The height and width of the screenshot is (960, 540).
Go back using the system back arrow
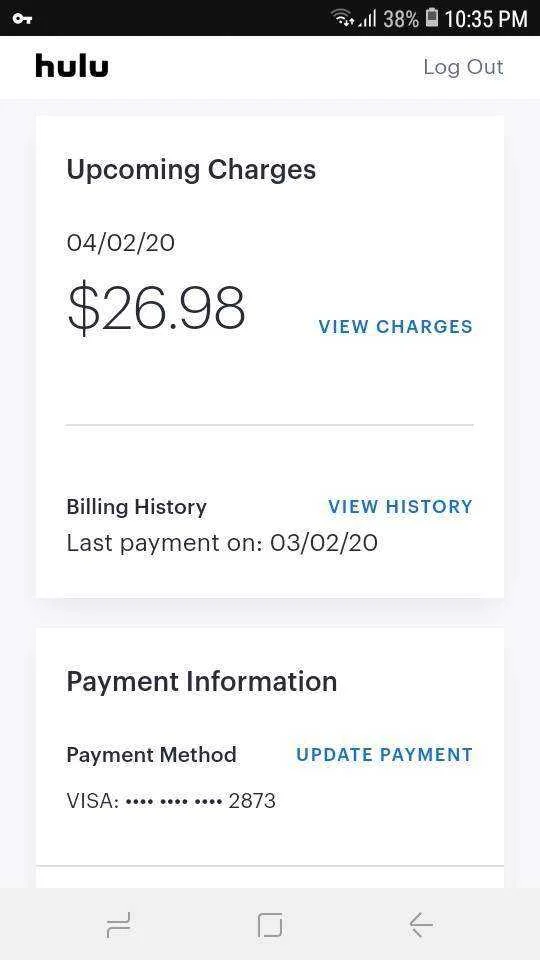pos(421,924)
